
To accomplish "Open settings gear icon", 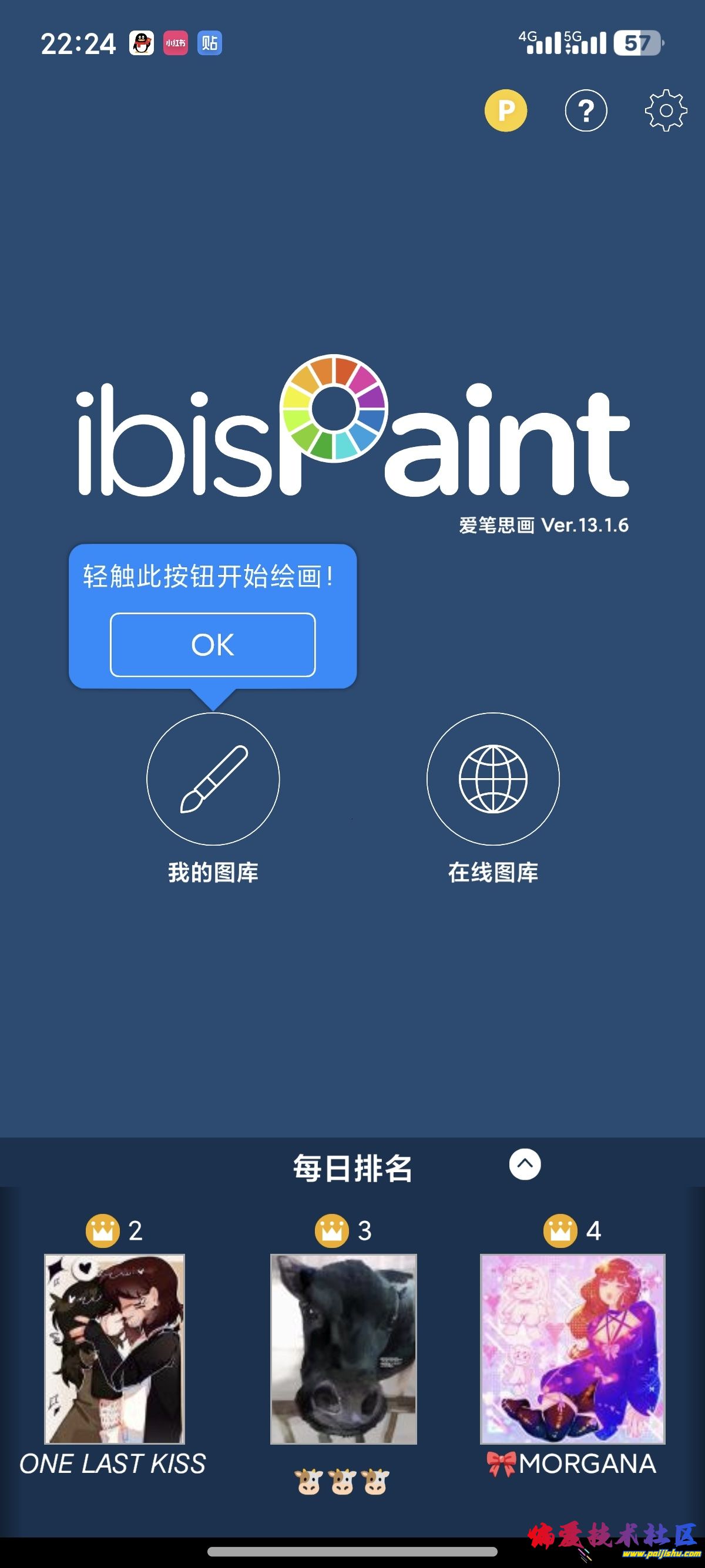I will point(666,110).
